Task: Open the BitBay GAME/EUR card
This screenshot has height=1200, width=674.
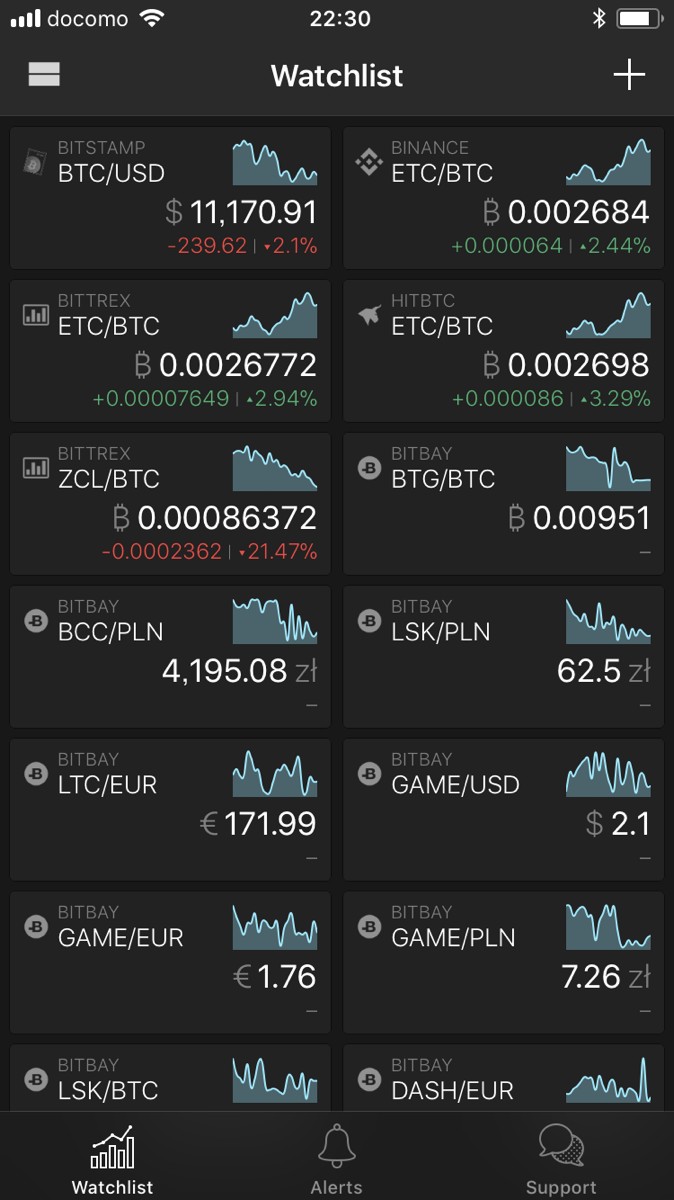Action: point(170,963)
